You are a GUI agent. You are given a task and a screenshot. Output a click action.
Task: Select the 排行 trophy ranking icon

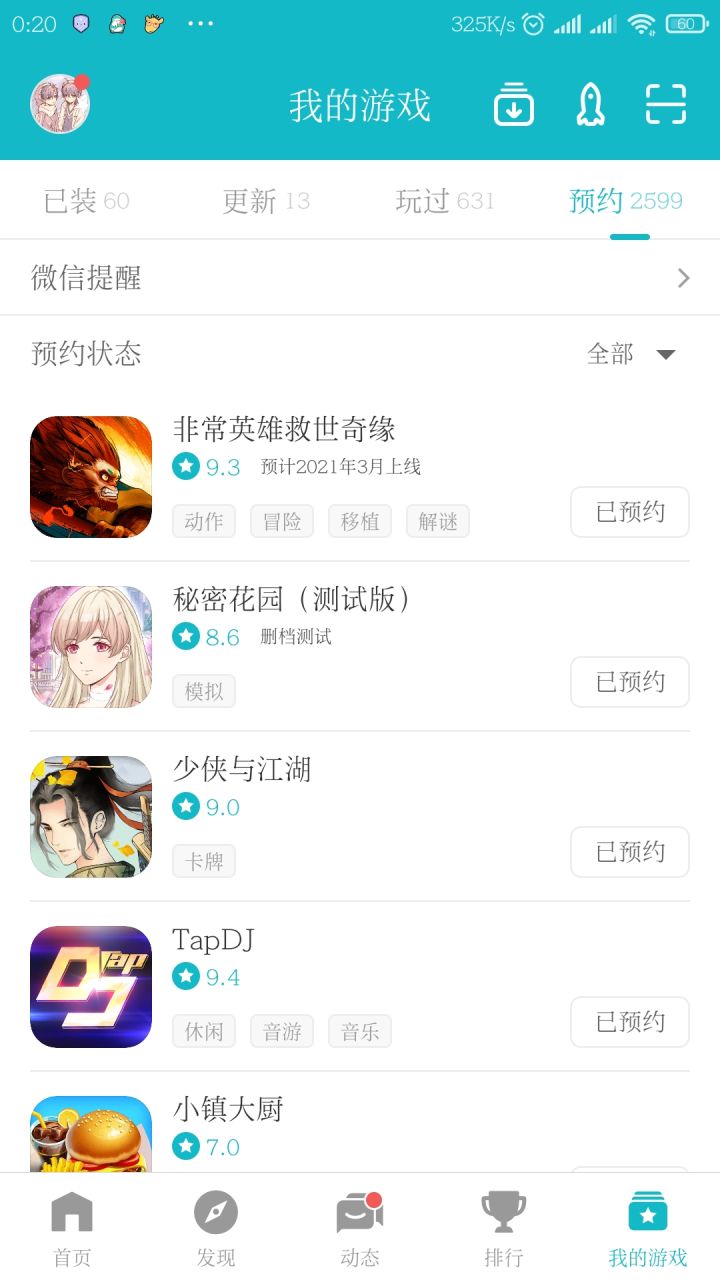(x=503, y=1212)
